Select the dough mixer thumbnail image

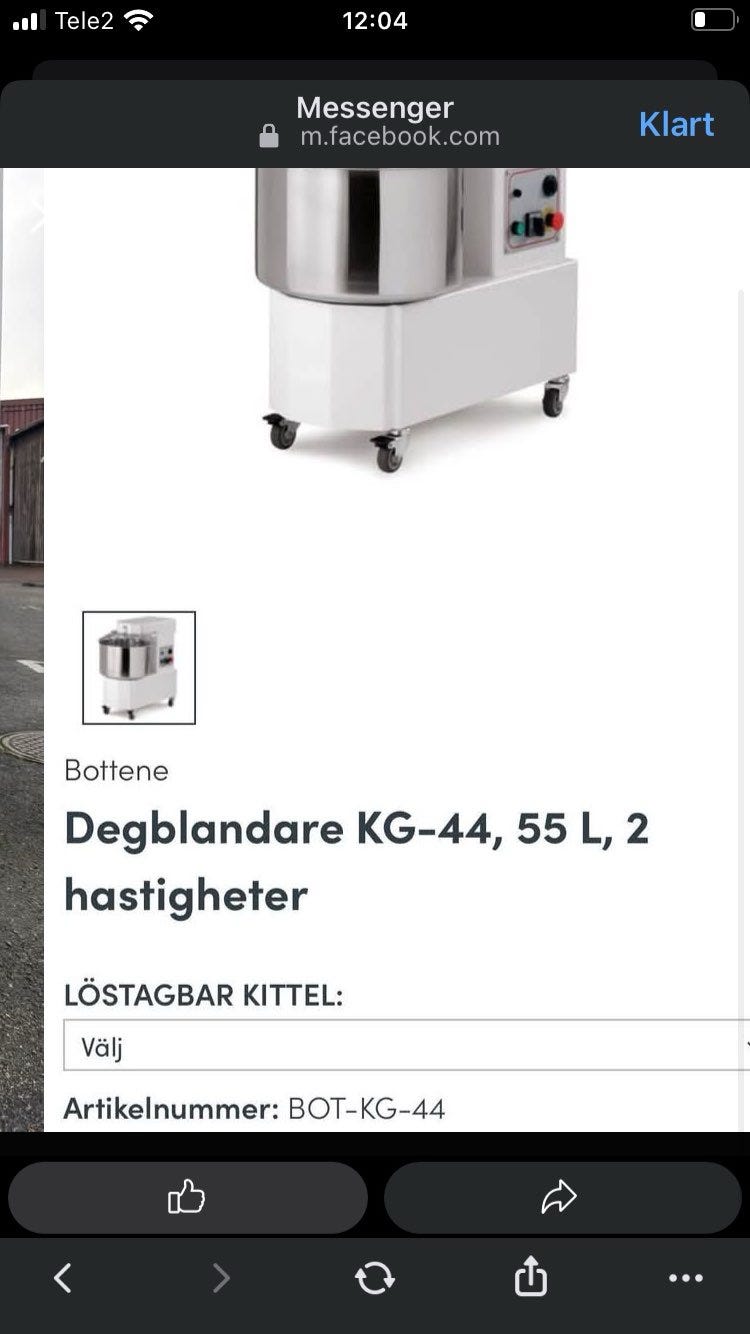[x=137, y=667]
